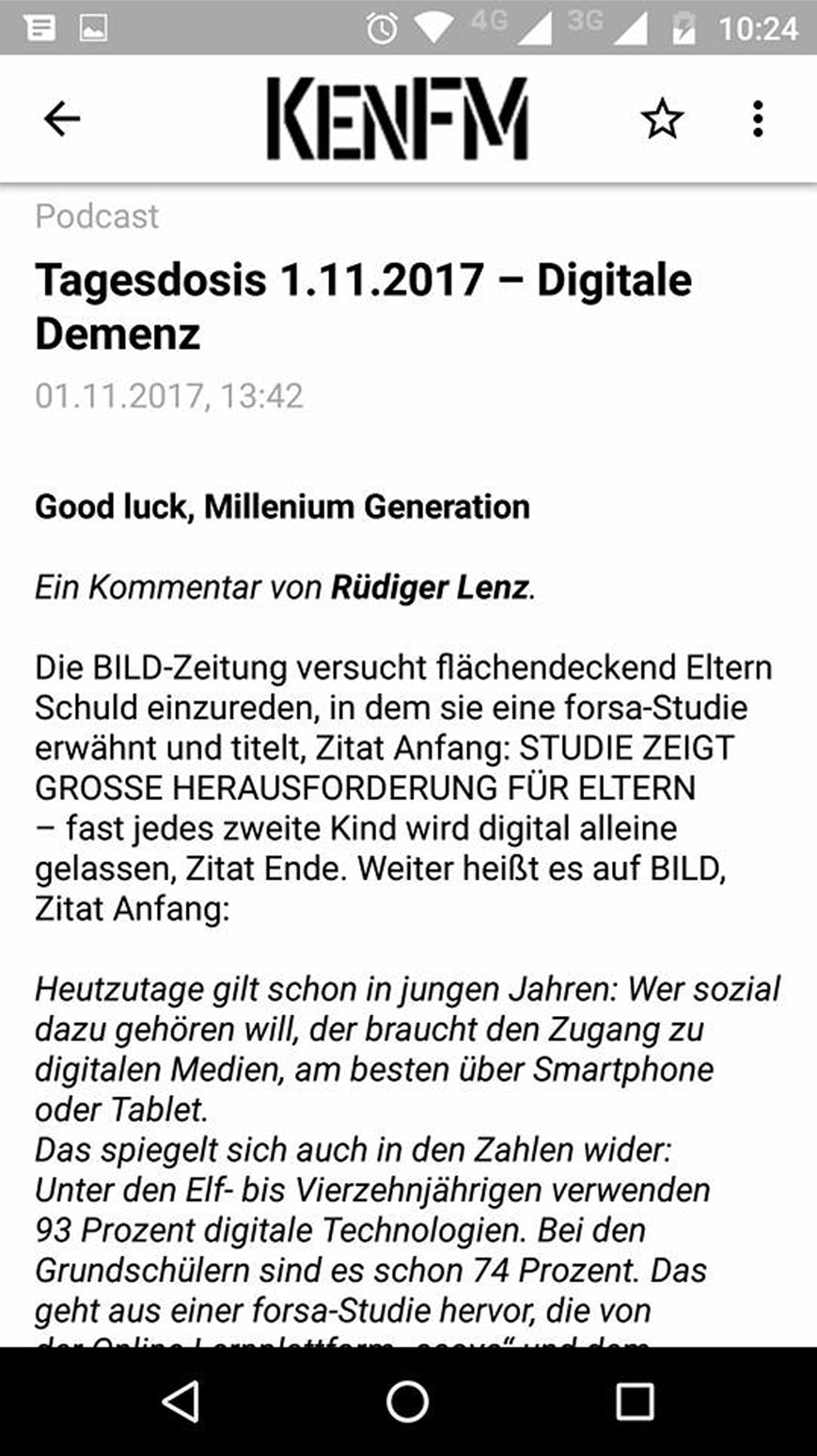The height and width of the screenshot is (1456, 817).
Task: Mark this article as favorite with star
Action: (x=662, y=119)
